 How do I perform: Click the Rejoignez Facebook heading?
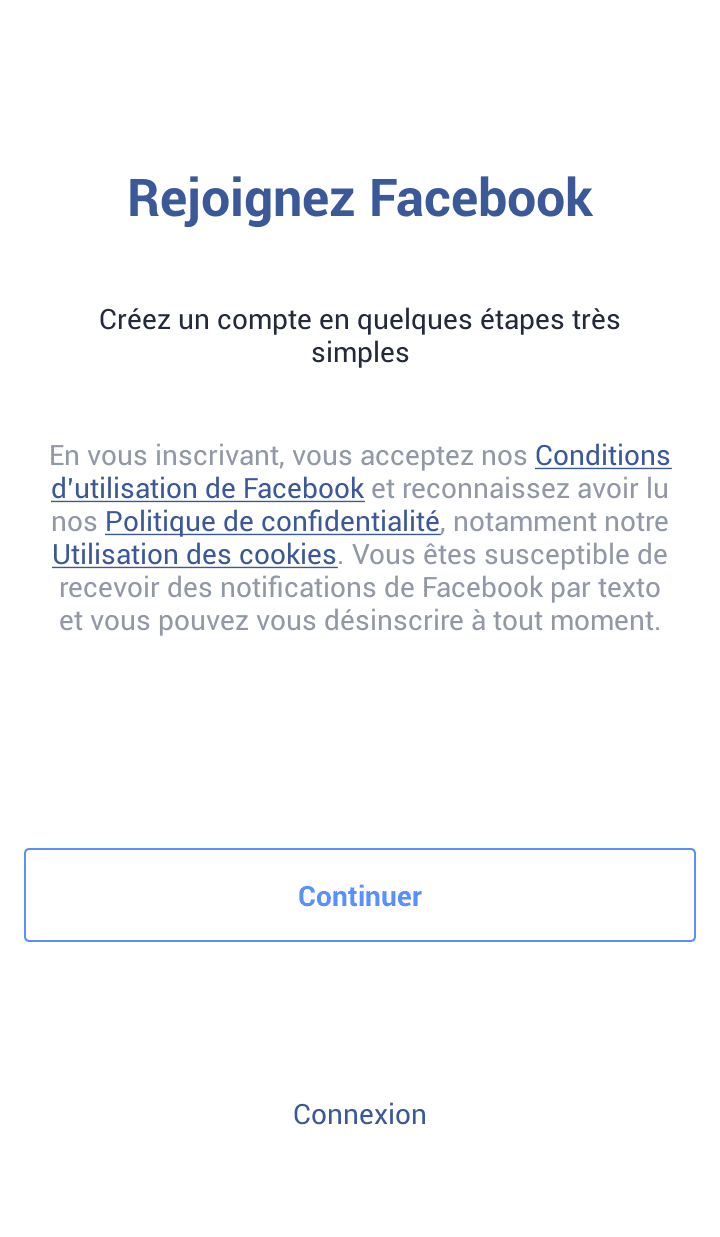pyautogui.click(x=359, y=197)
